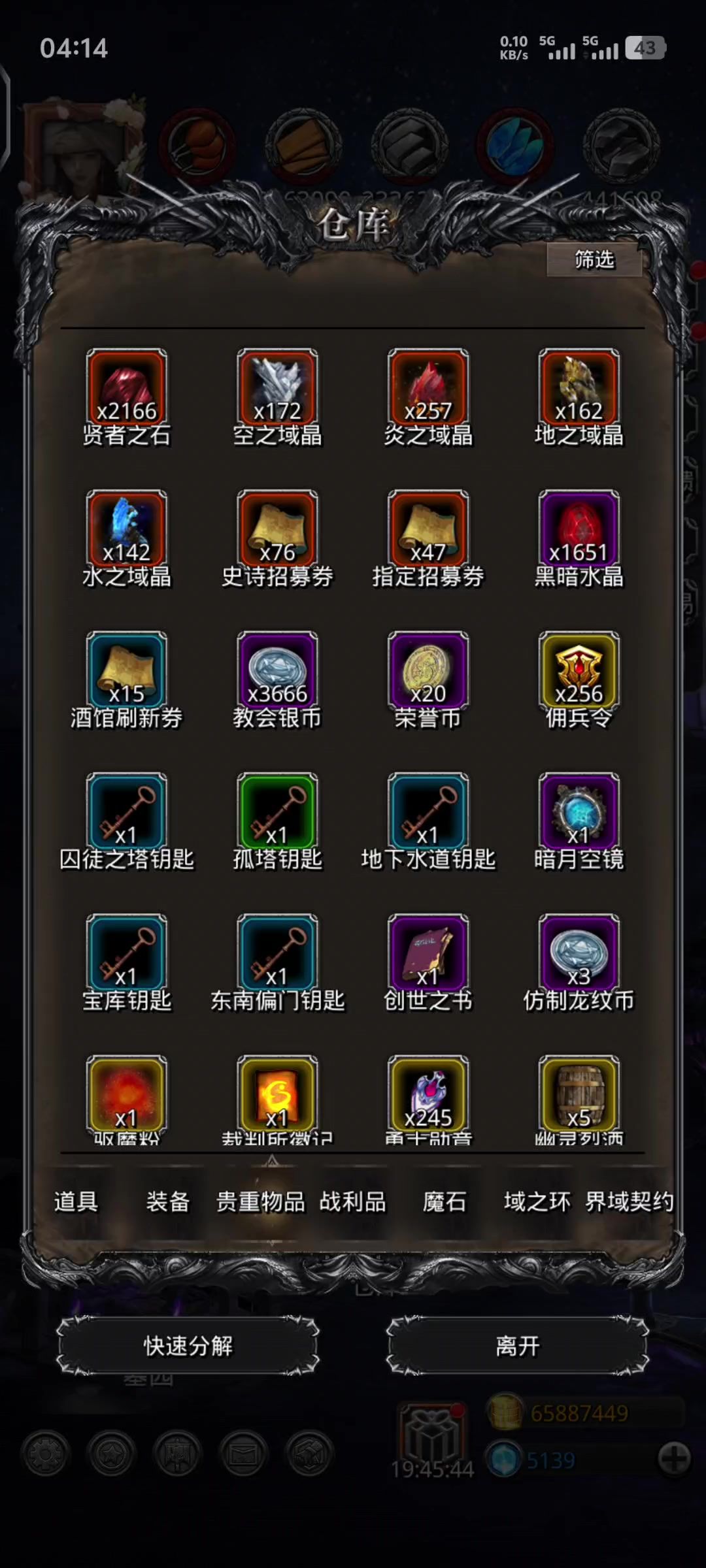Image resolution: width=706 pixels, height=1568 pixels.
Task: Choose the 酒馆刷新券 item
Action: (126, 670)
